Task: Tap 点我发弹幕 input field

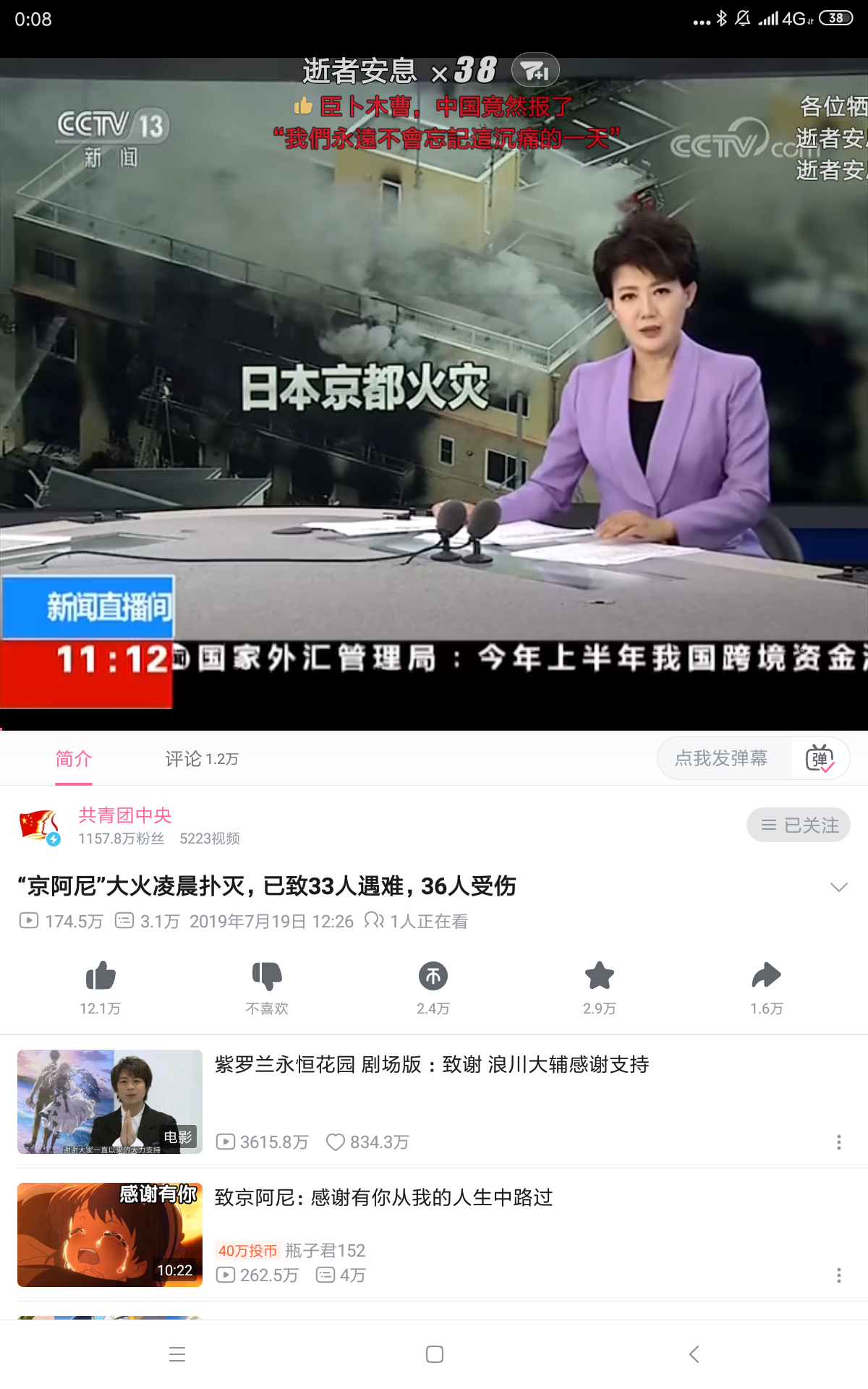Action: pyautogui.click(x=722, y=758)
